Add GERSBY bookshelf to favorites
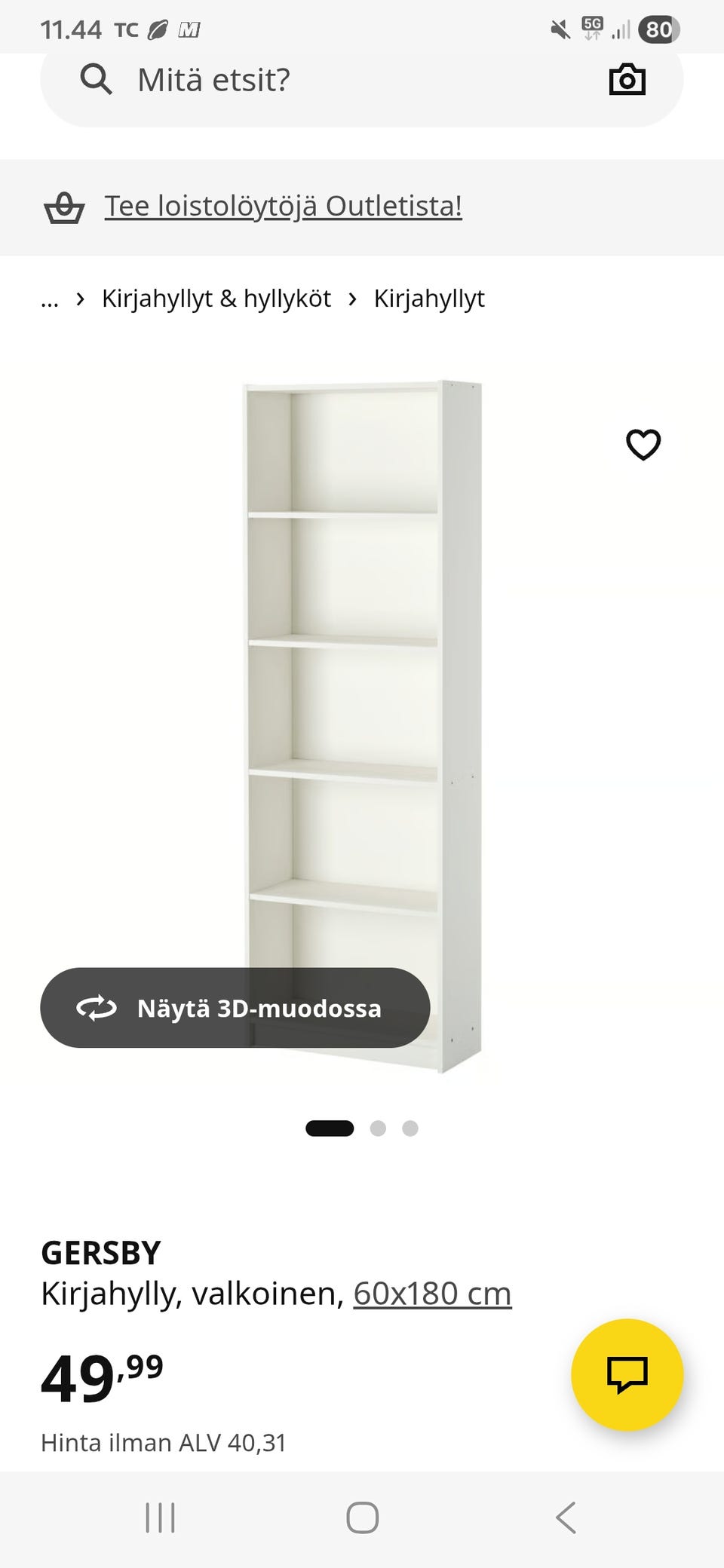The image size is (724, 1568). click(643, 444)
